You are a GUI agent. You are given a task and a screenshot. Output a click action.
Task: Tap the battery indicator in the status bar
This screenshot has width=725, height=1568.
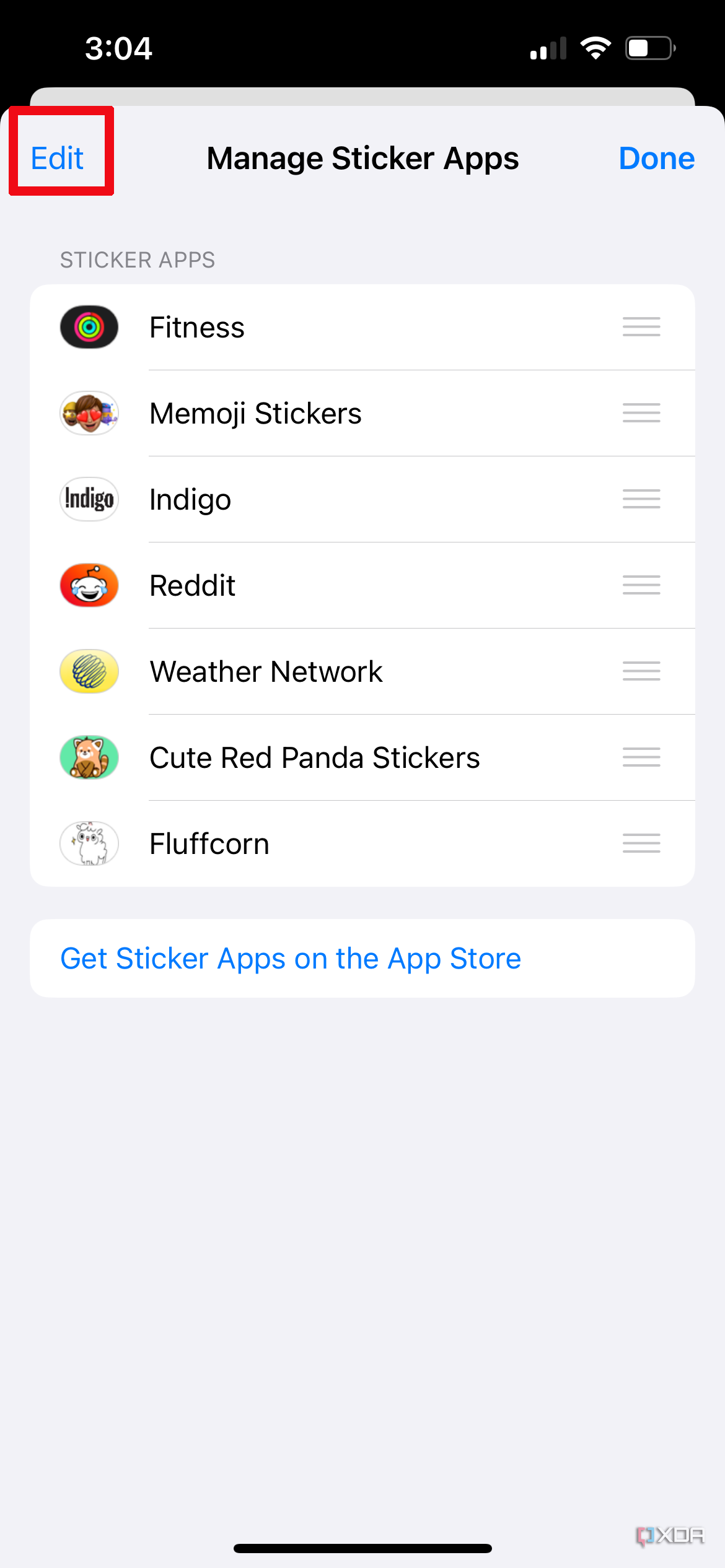click(646, 47)
